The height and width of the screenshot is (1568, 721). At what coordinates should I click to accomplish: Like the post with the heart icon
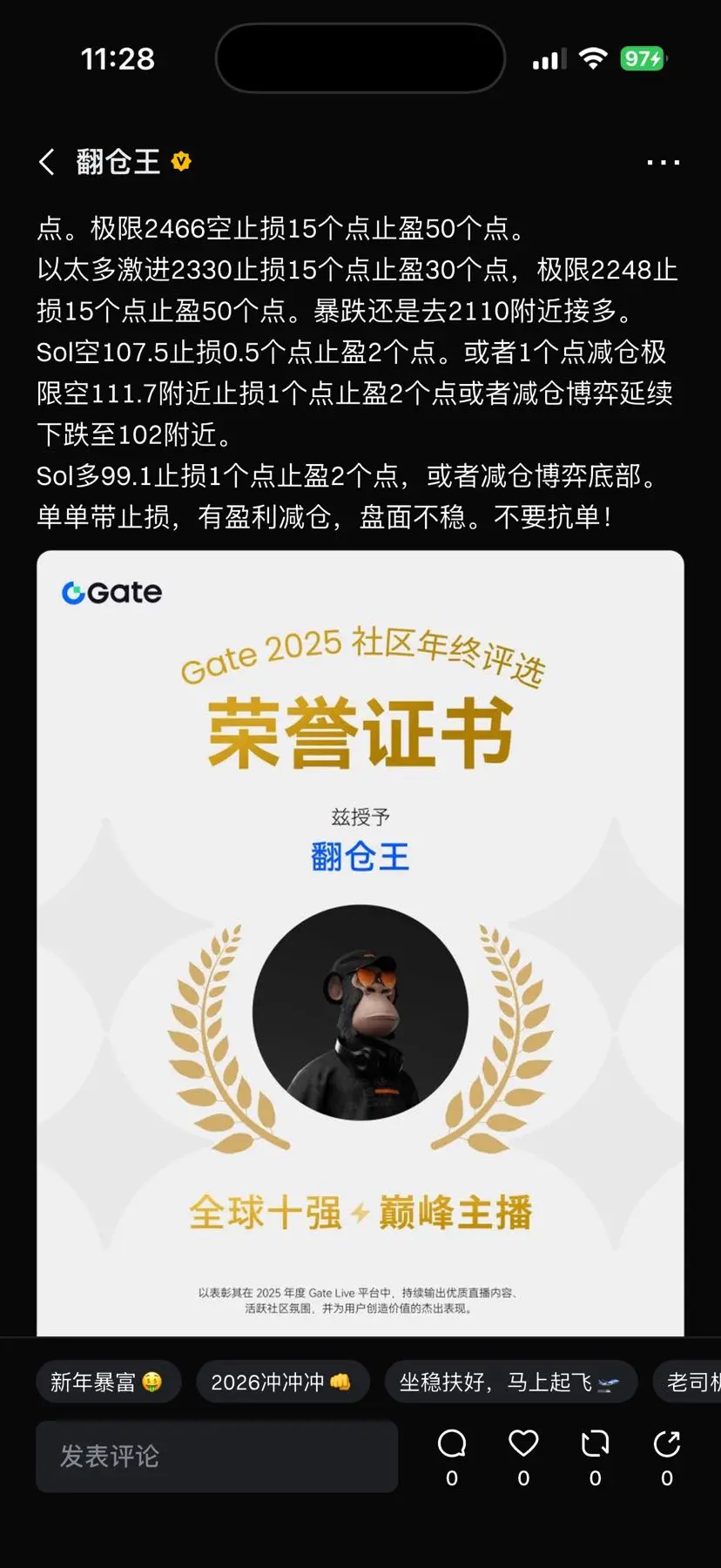(522, 1442)
